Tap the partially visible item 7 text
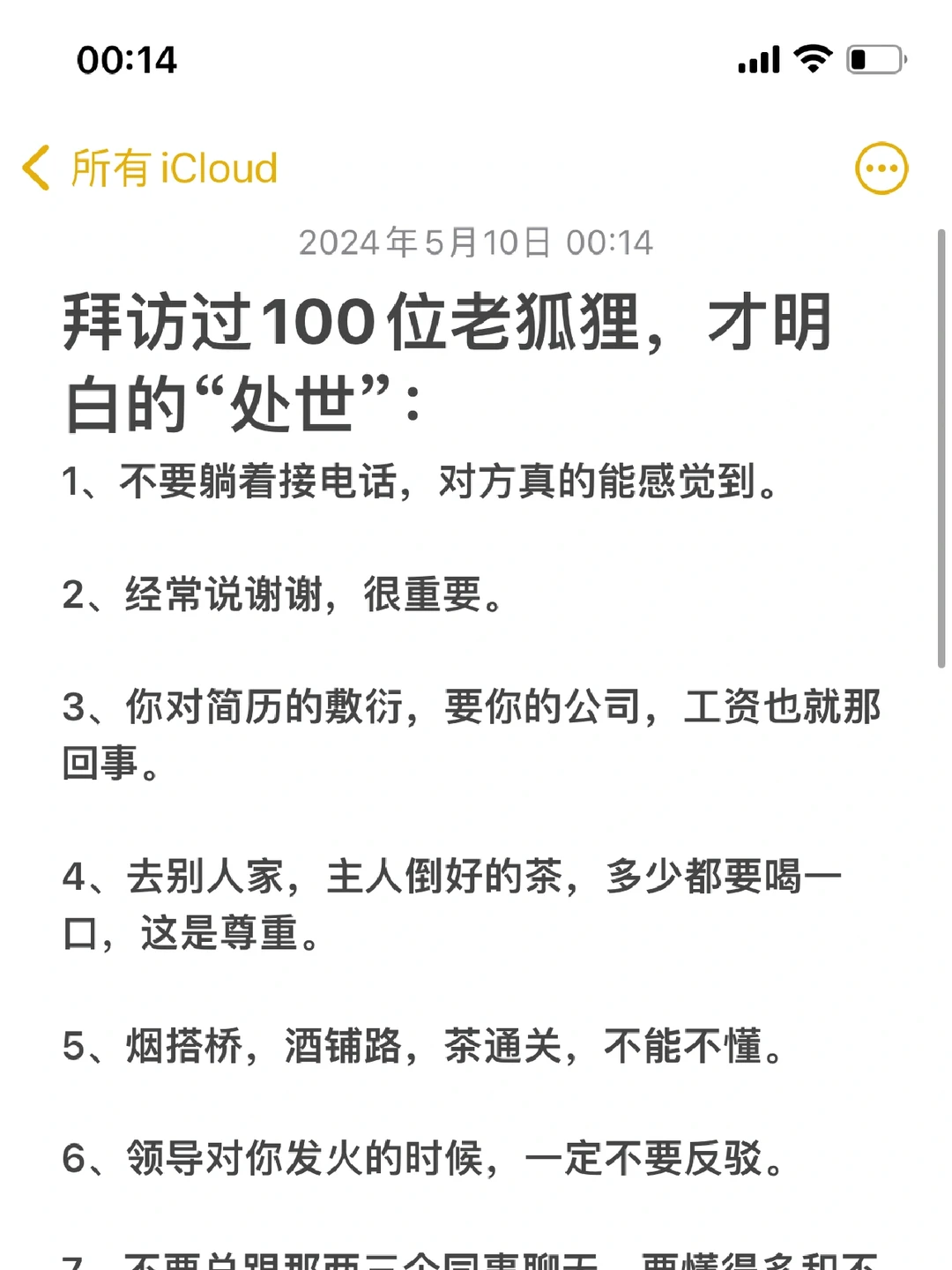The width and height of the screenshot is (952, 1270). tap(476, 1257)
